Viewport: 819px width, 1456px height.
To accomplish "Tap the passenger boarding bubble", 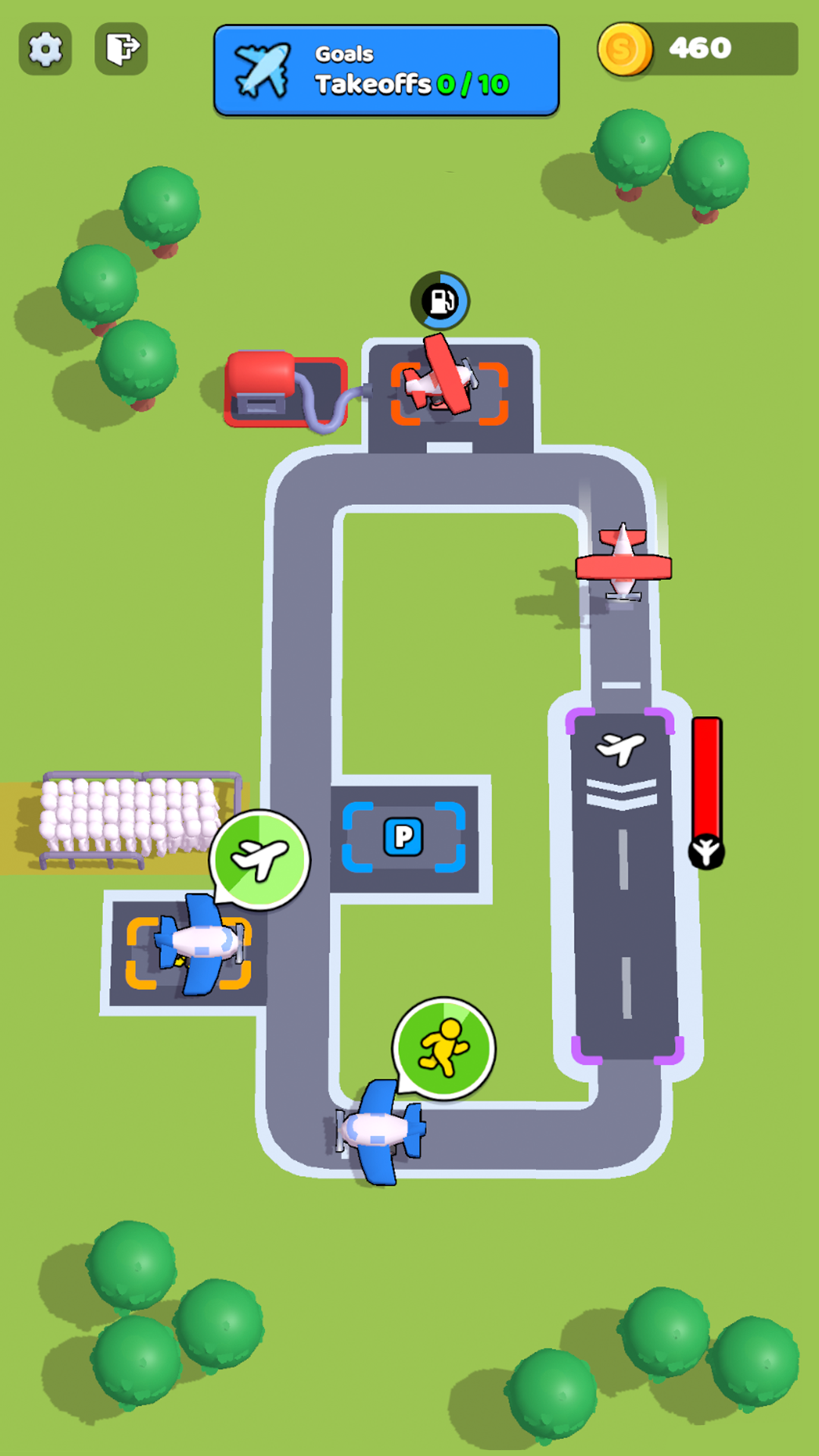I will tap(444, 1047).
